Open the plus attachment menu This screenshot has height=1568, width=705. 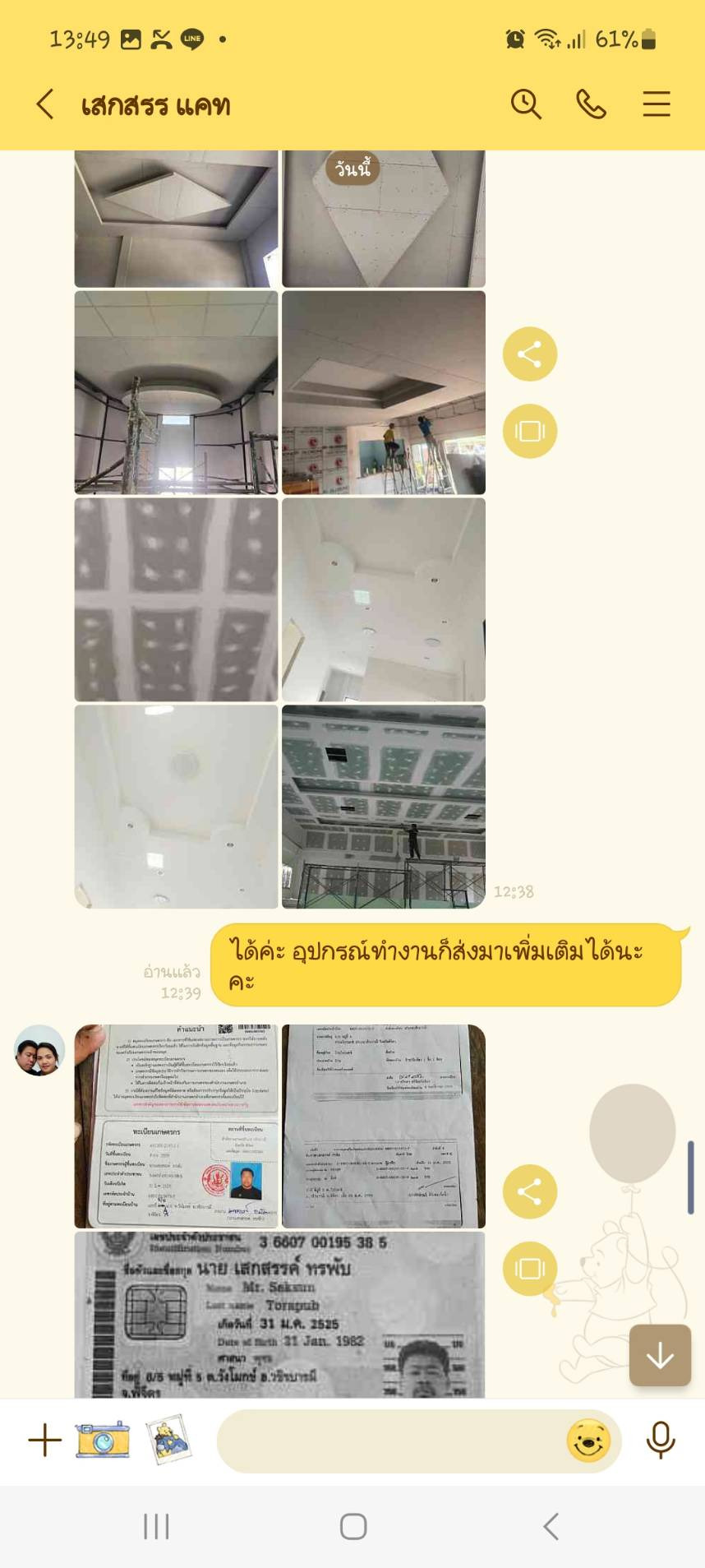coord(45,1441)
